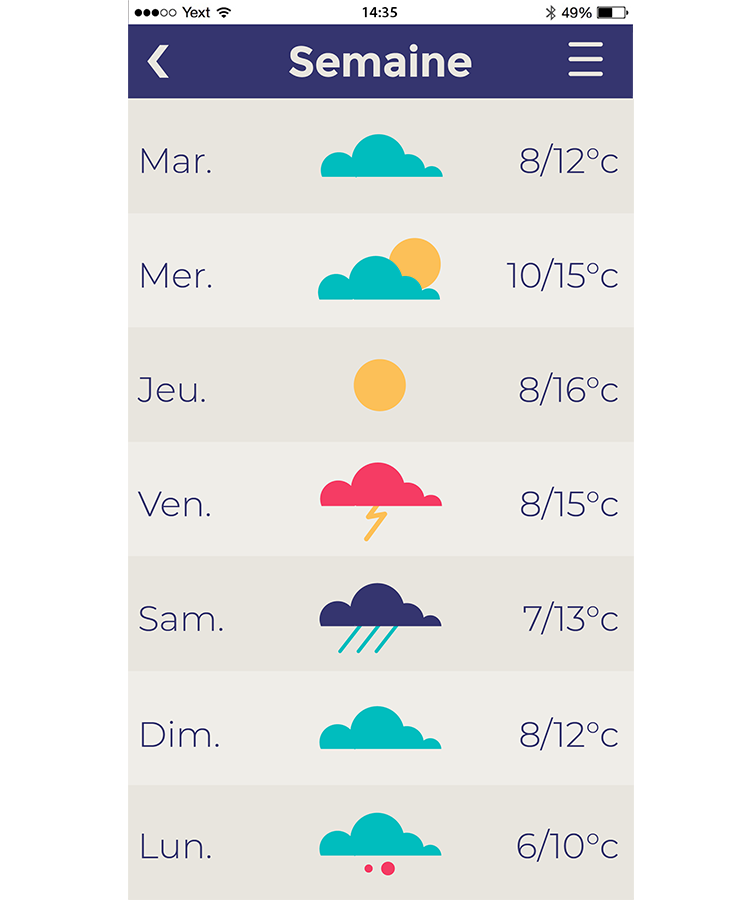Open the hamburger menu
Viewport: 742px width, 900px height.
[585, 61]
